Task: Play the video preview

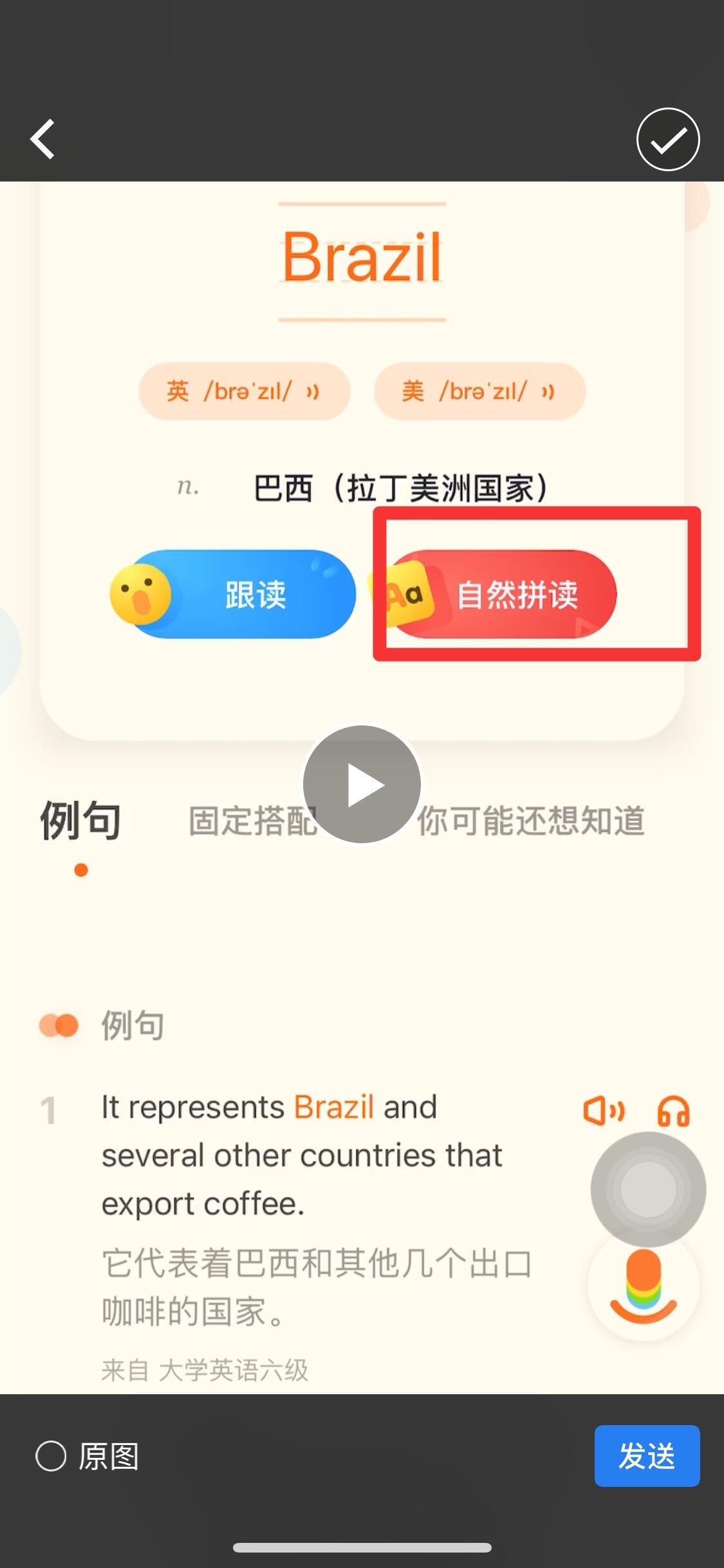Action: [x=362, y=784]
